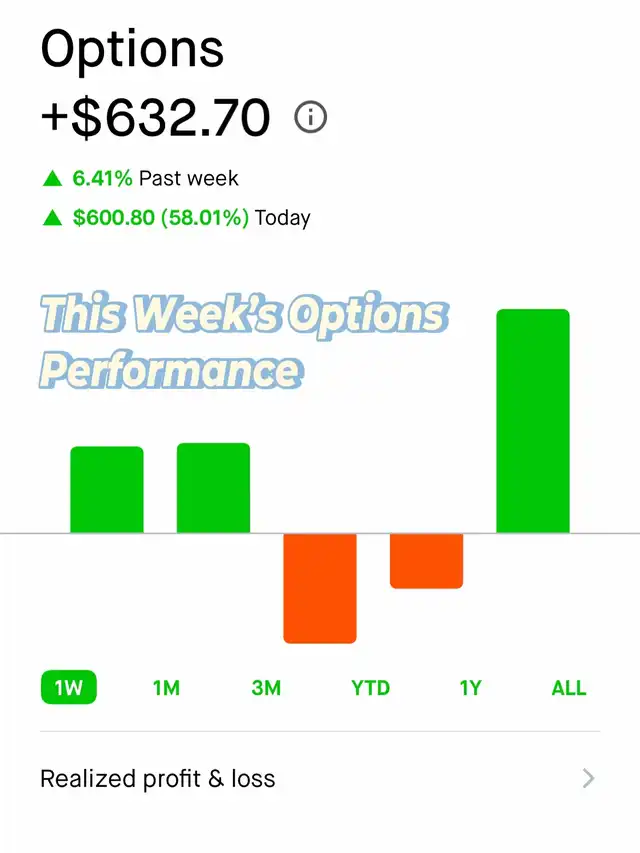Viewport: 640px width, 853px height.
Task: Switch to the 1M time range
Action: pos(166,688)
